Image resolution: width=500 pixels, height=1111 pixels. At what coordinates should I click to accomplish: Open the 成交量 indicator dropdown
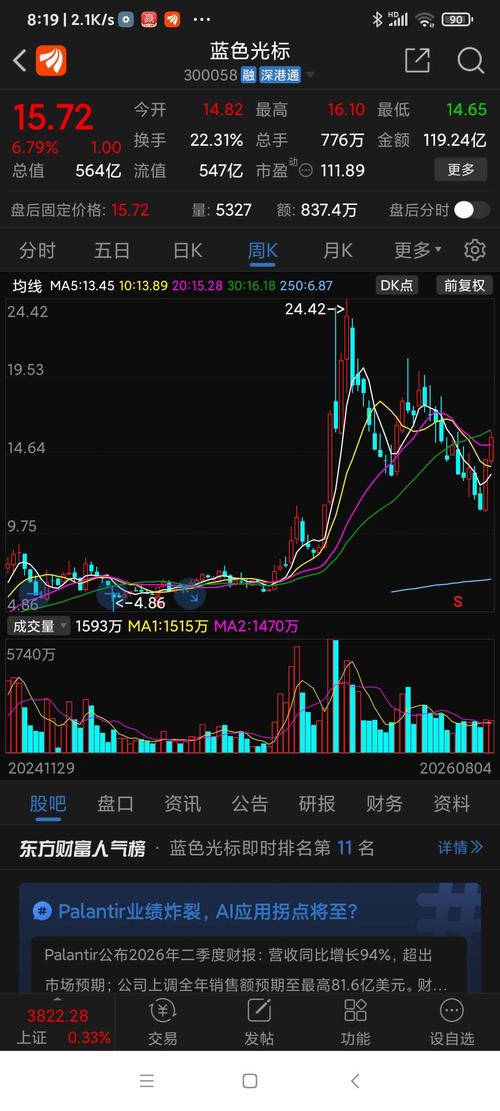38,626
